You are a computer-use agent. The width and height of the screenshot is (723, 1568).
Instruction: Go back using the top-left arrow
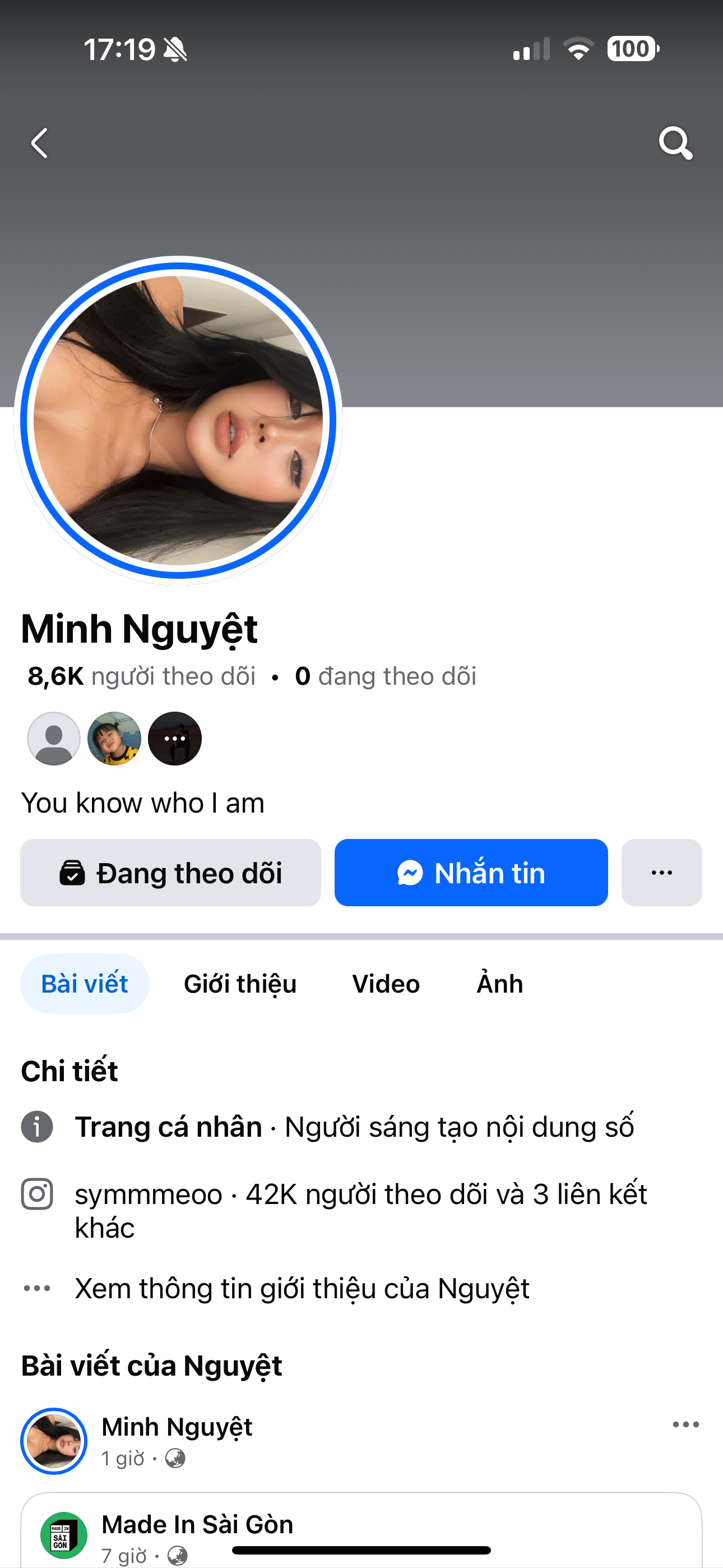tap(40, 144)
